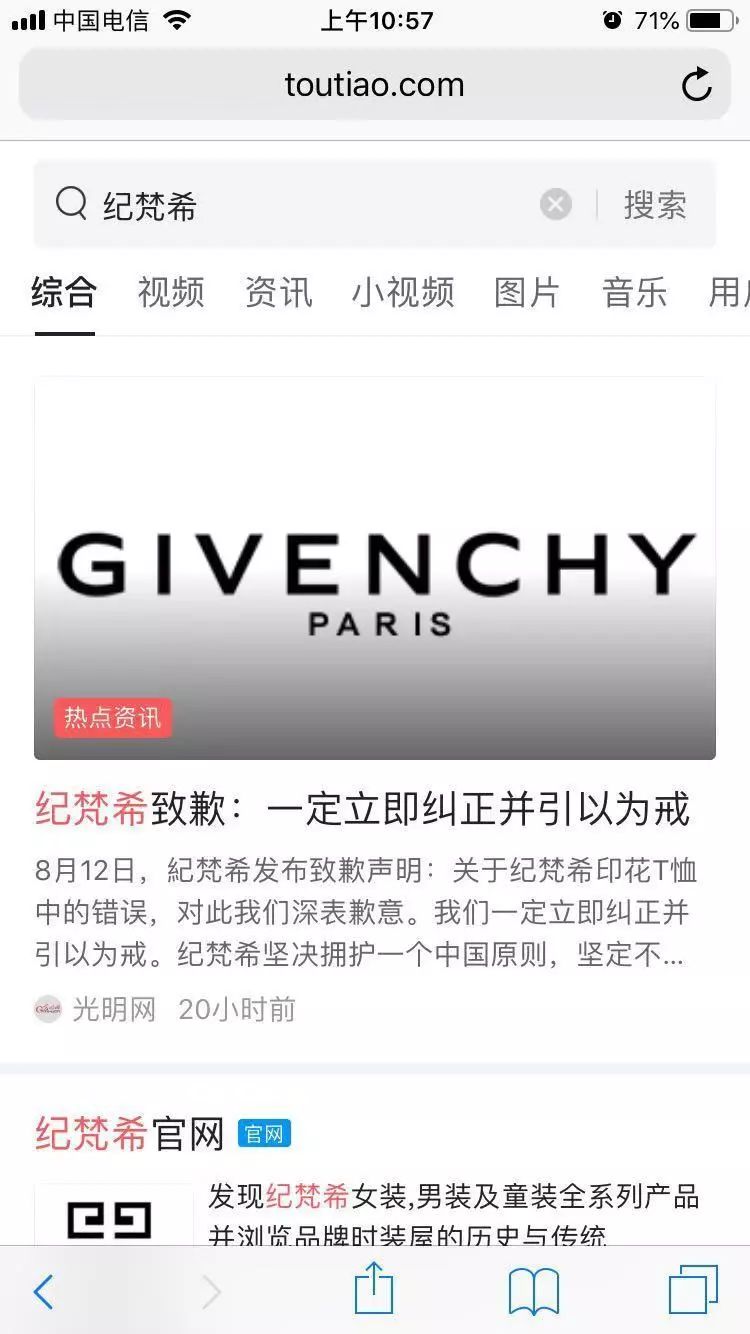Switch to the 资讯 tab

point(278,292)
